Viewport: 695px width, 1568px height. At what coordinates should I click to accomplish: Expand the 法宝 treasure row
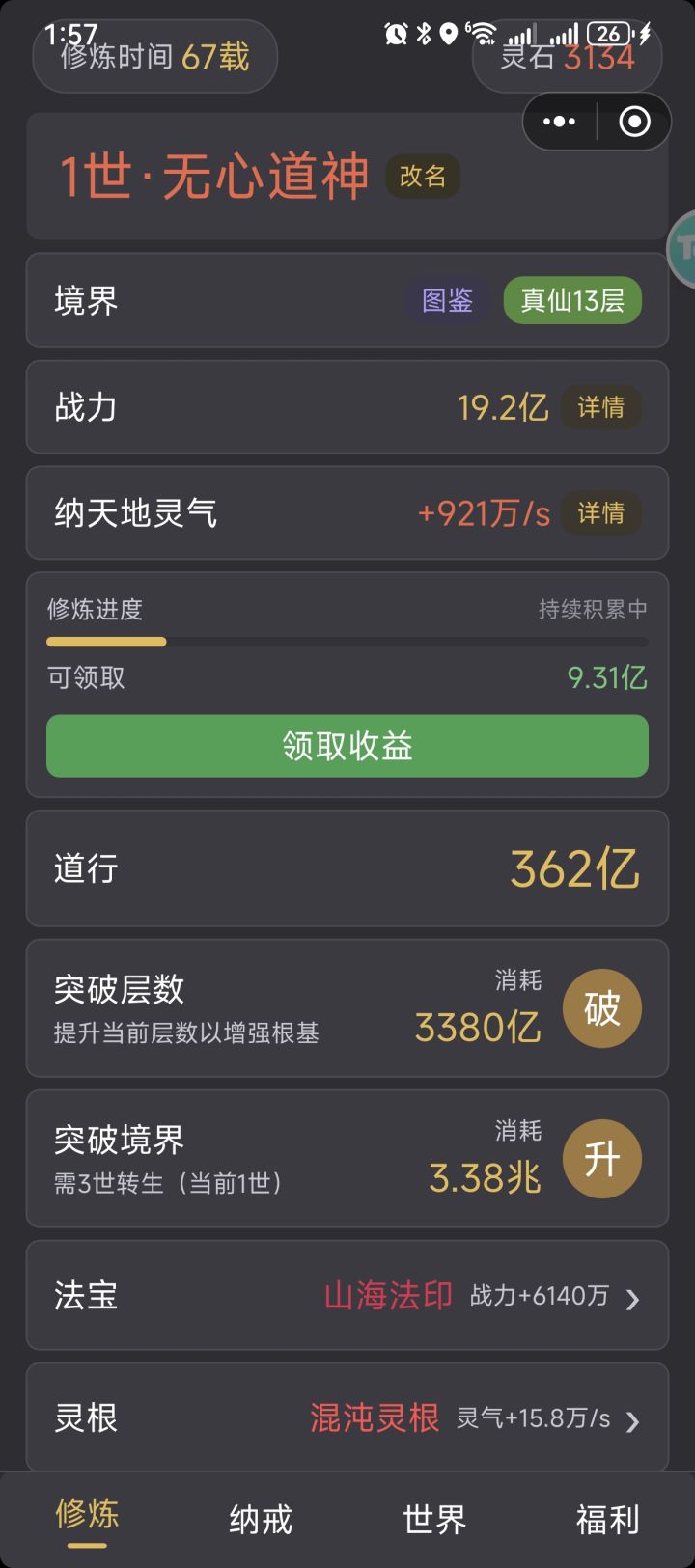347,1296
